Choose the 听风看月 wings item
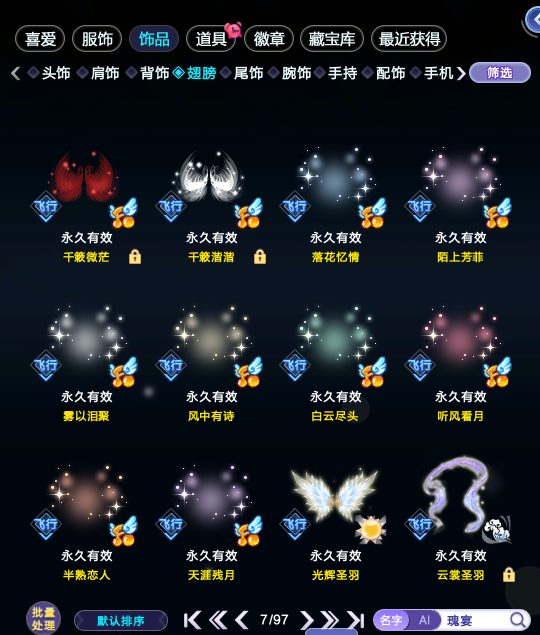This screenshot has width=540, height=635. pos(460,362)
